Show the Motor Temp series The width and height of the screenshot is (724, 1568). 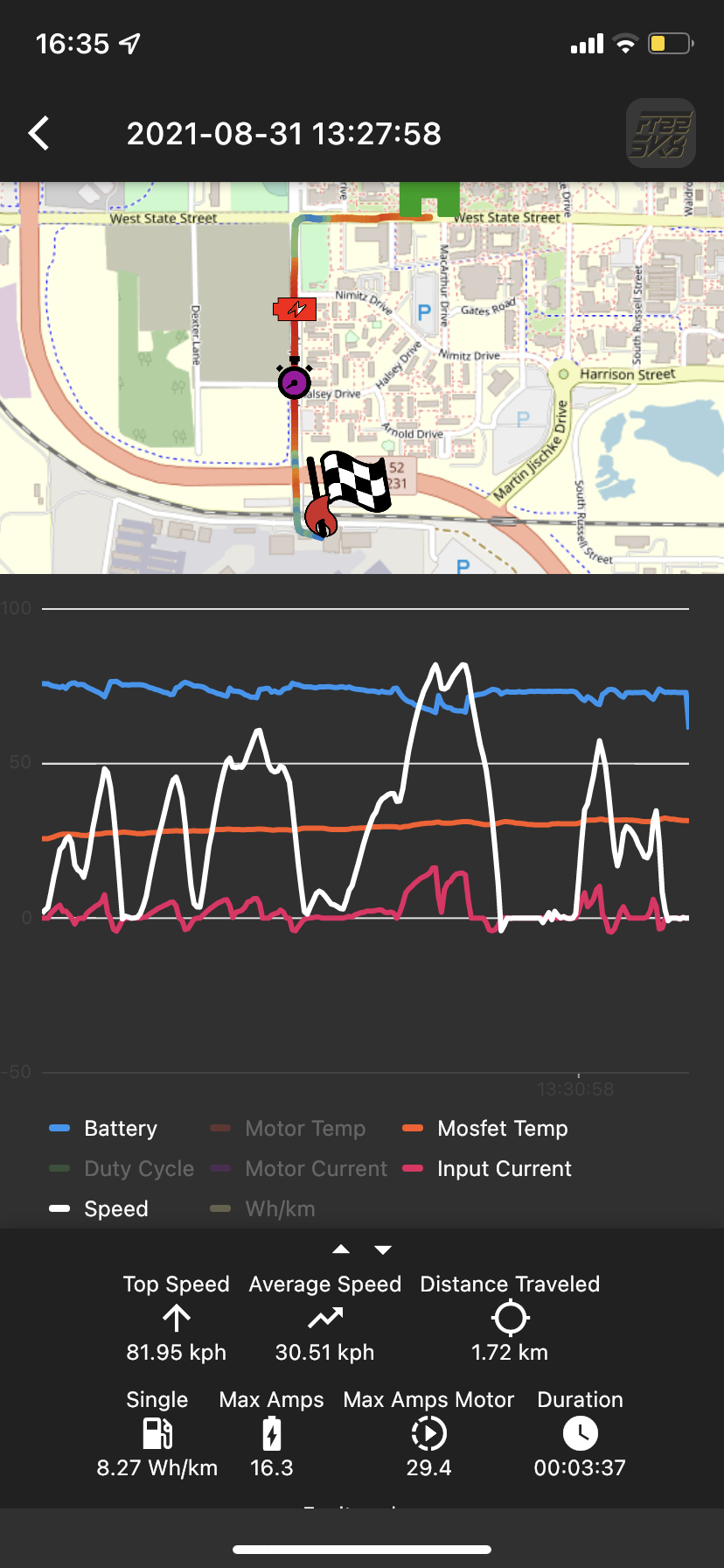pos(288,1129)
